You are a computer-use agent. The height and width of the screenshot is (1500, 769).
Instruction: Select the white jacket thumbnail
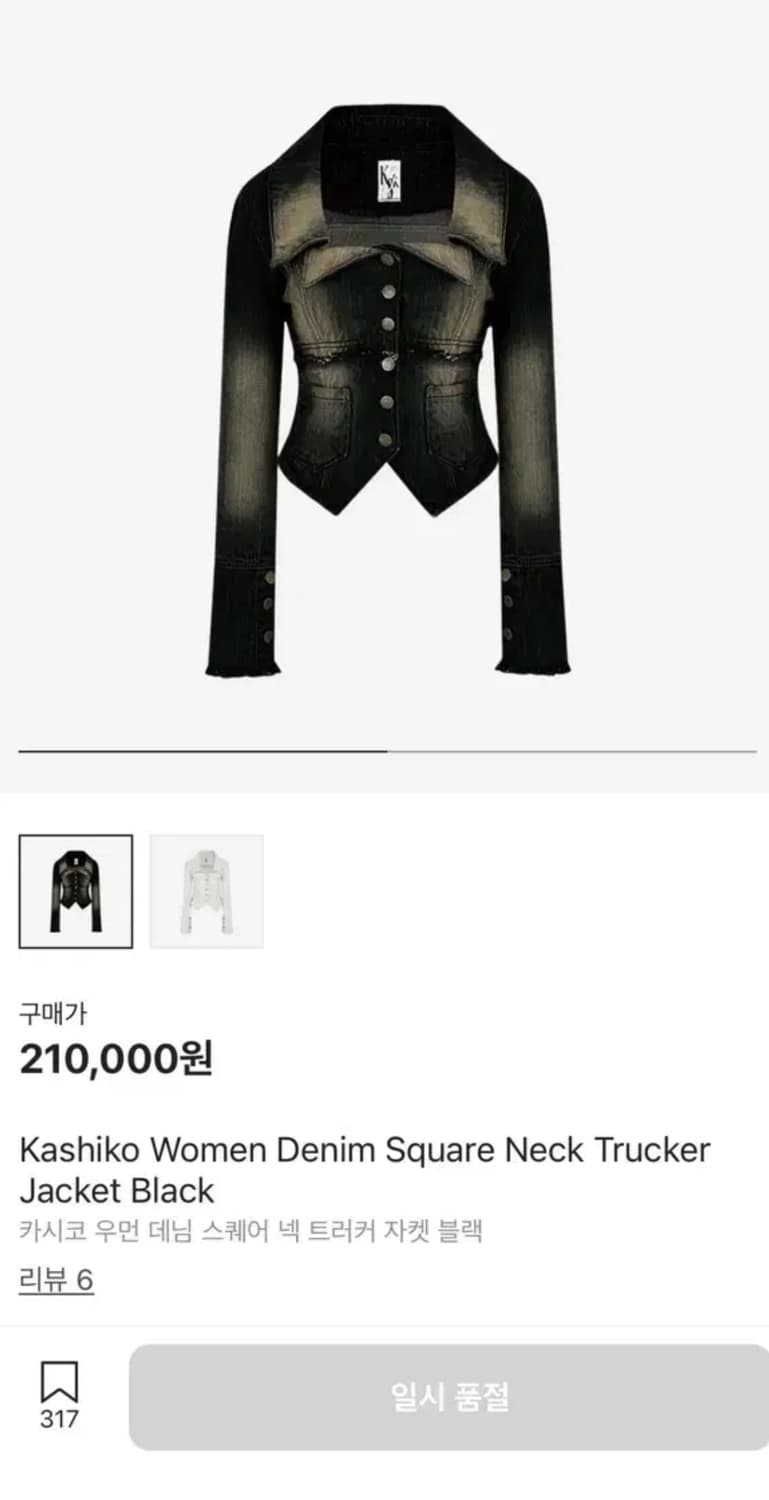click(207, 891)
